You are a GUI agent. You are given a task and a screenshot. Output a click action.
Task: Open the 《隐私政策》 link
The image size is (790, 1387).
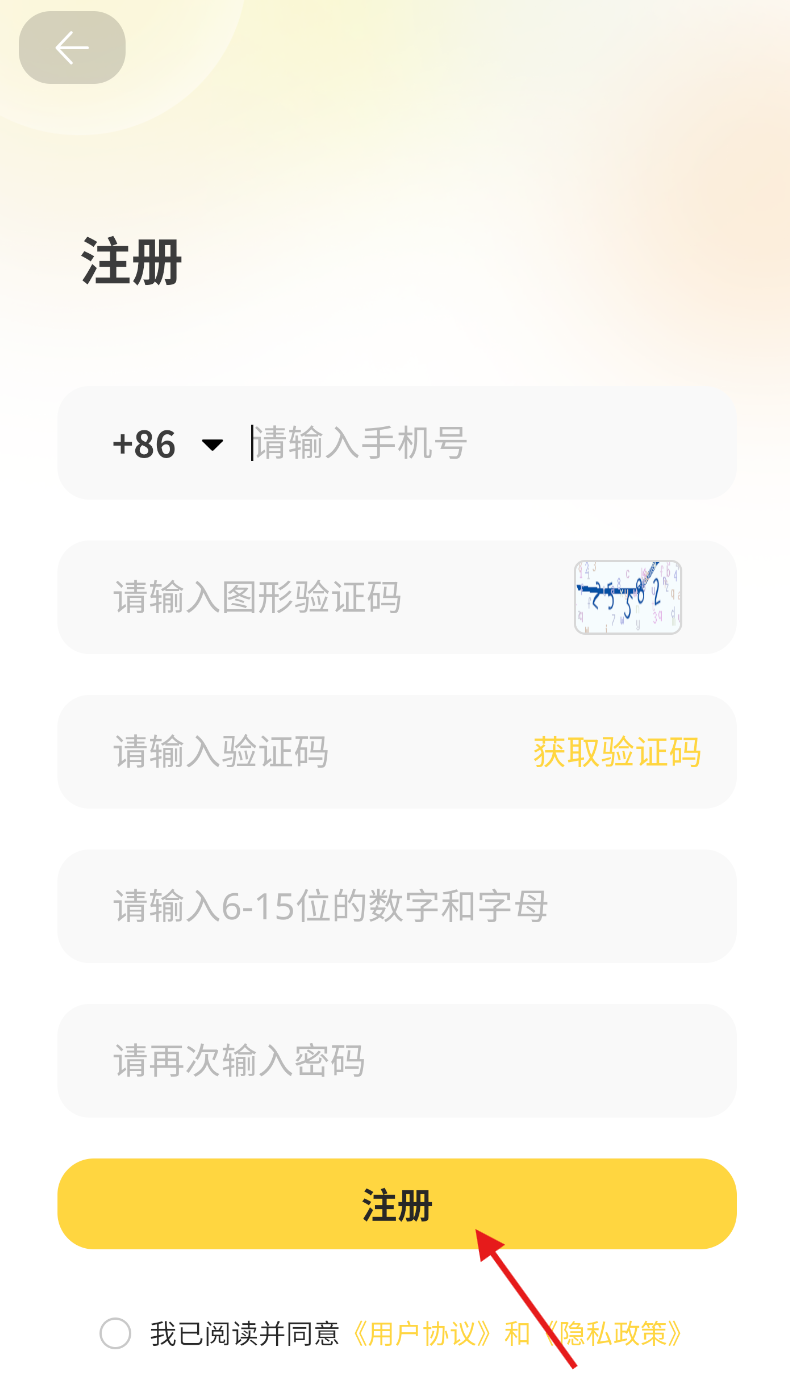pos(611,1333)
